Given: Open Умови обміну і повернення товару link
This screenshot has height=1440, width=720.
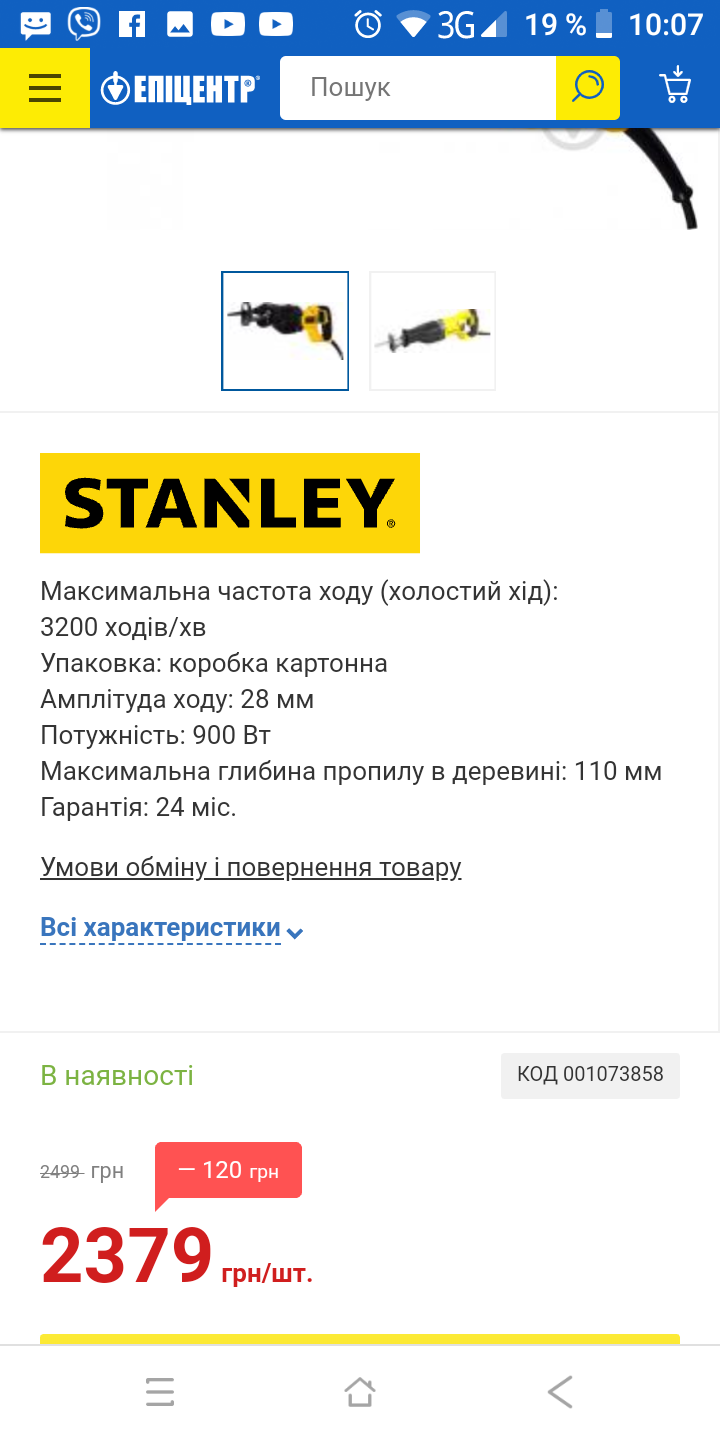Looking at the screenshot, I should point(251,867).
